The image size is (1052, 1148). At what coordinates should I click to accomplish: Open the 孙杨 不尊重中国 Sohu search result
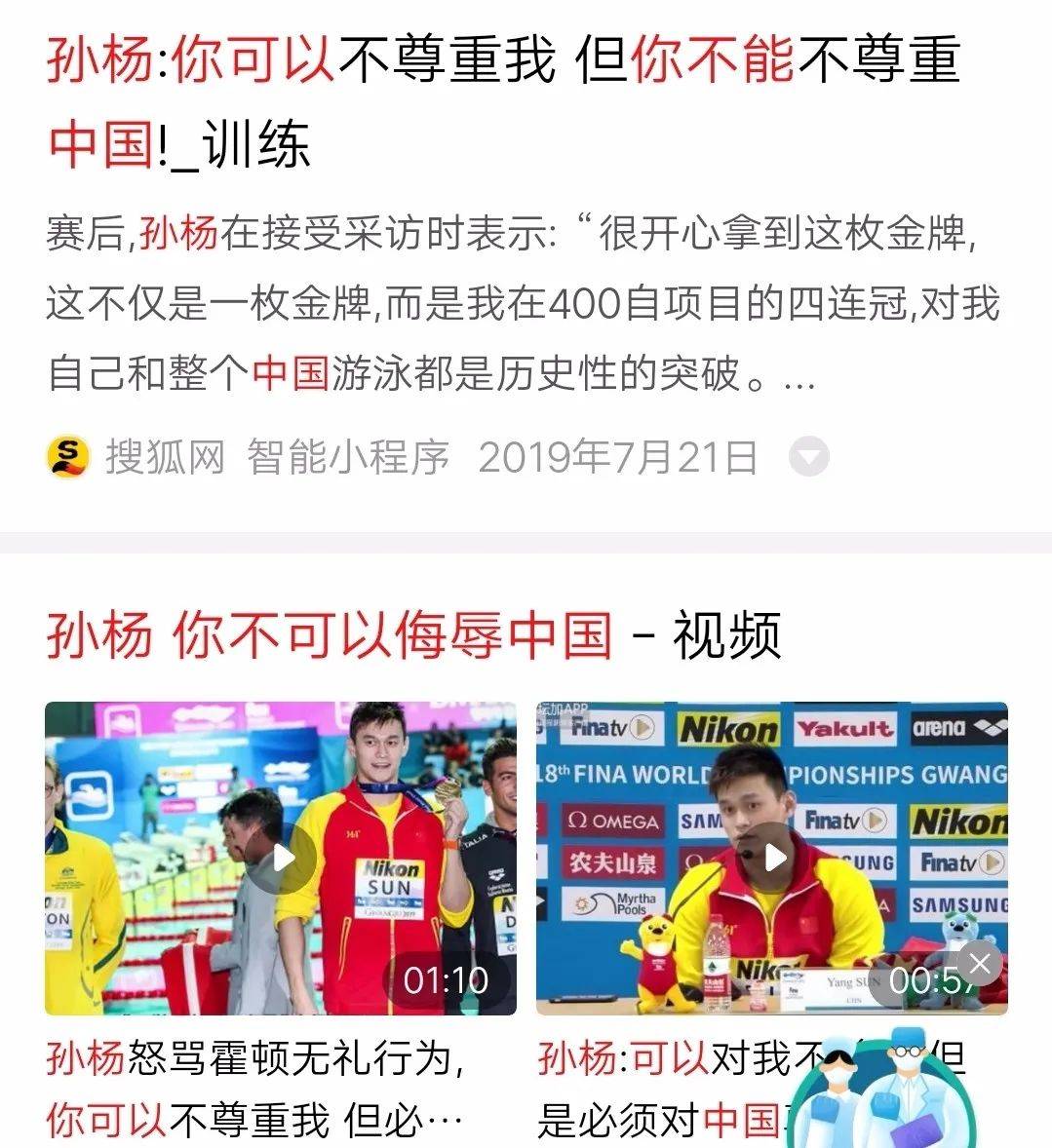[503, 99]
